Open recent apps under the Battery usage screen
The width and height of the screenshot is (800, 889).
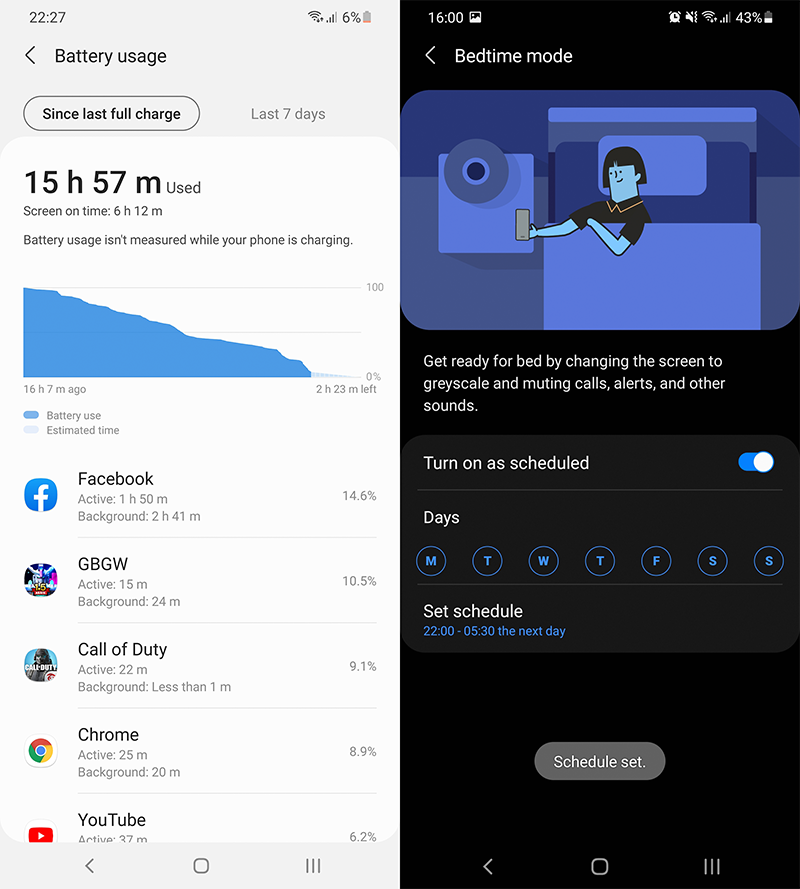pos(312,866)
